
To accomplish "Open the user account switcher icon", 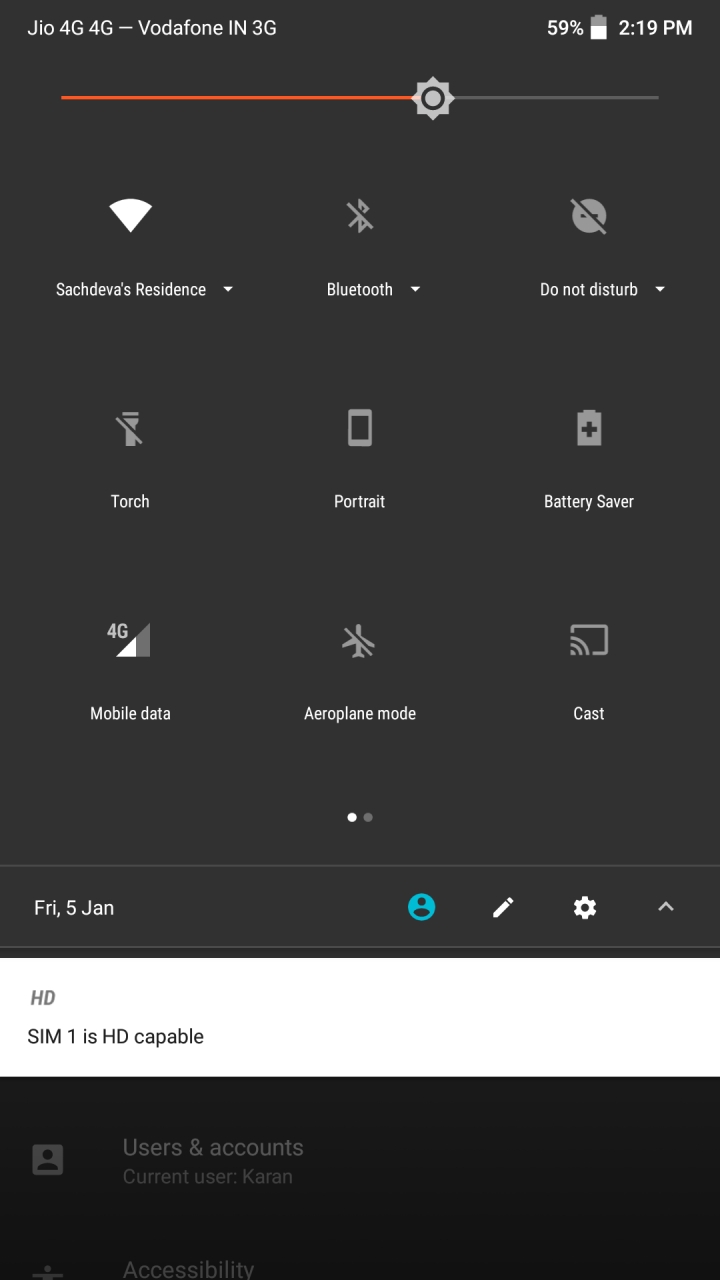I will 422,907.
